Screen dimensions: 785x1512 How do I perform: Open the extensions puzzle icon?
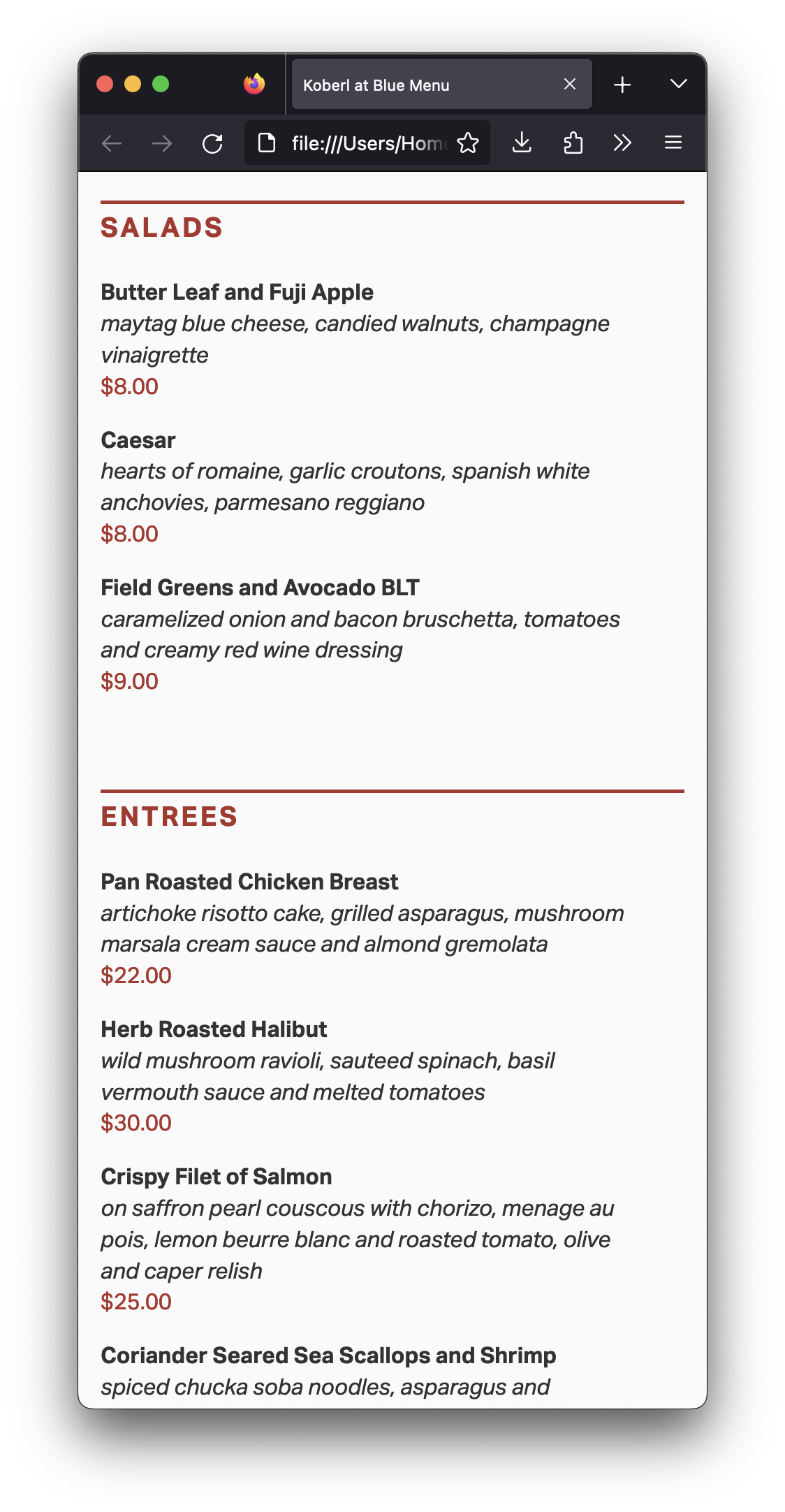point(573,144)
